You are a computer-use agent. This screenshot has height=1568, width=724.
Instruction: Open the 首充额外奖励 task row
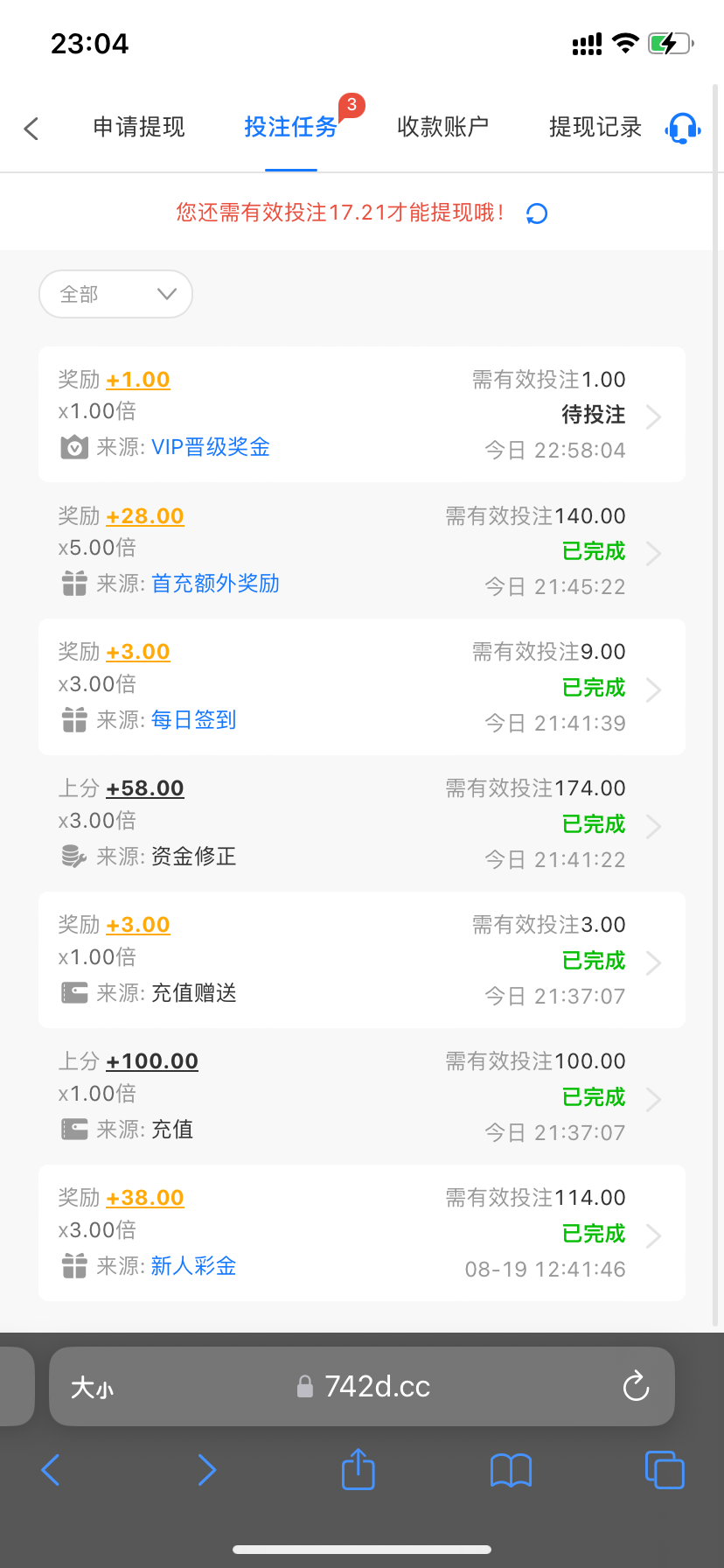click(361, 551)
